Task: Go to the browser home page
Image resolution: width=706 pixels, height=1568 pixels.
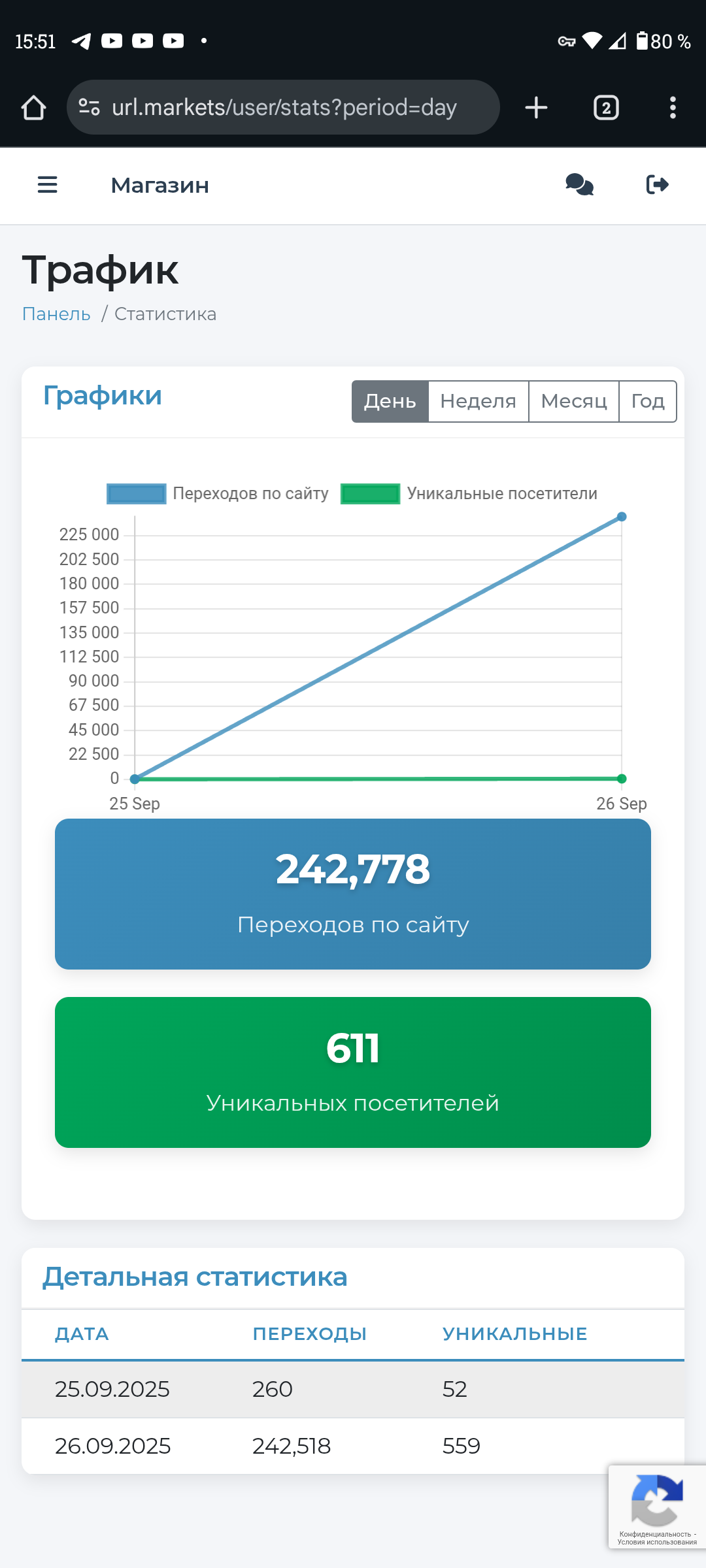Action: [x=33, y=108]
